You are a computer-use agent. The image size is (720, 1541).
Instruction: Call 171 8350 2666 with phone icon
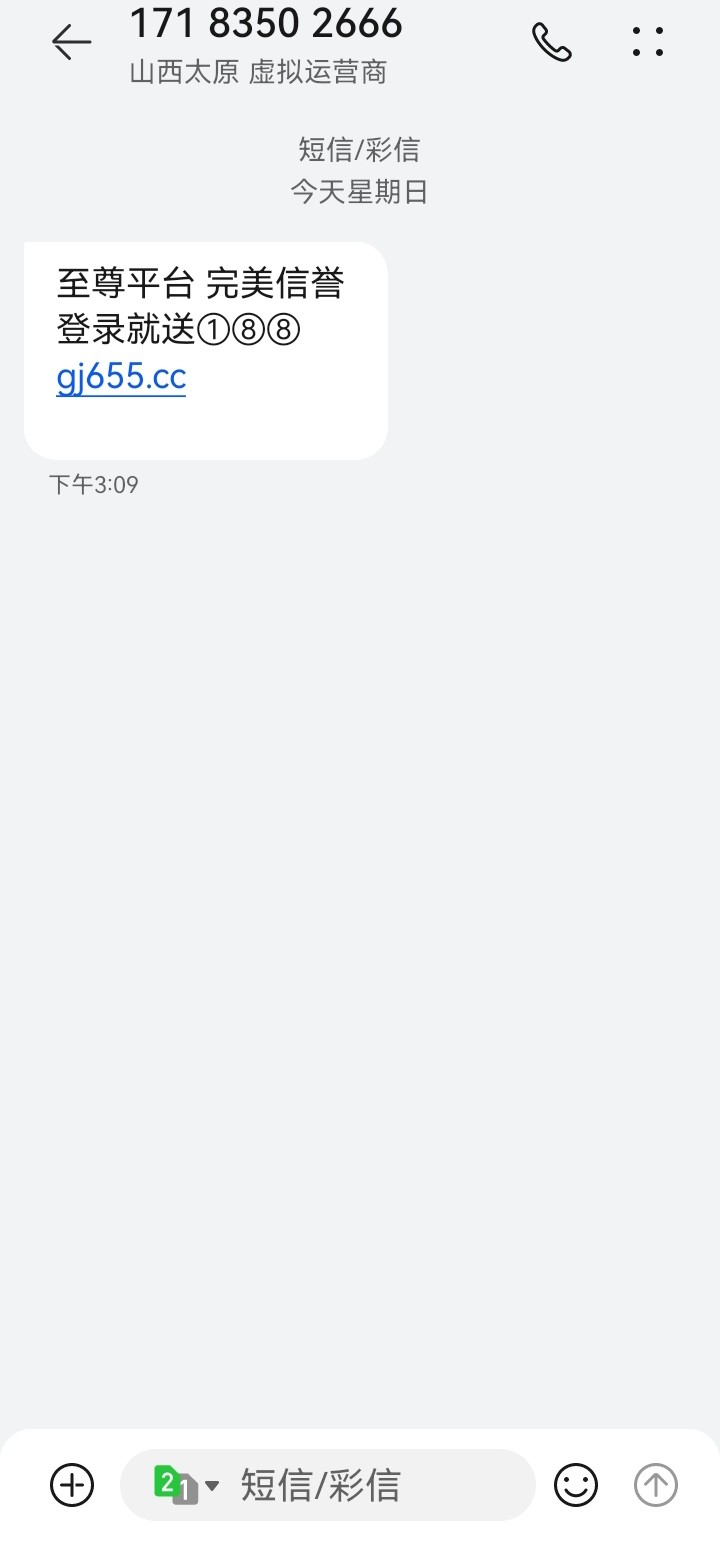pos(552,42)
